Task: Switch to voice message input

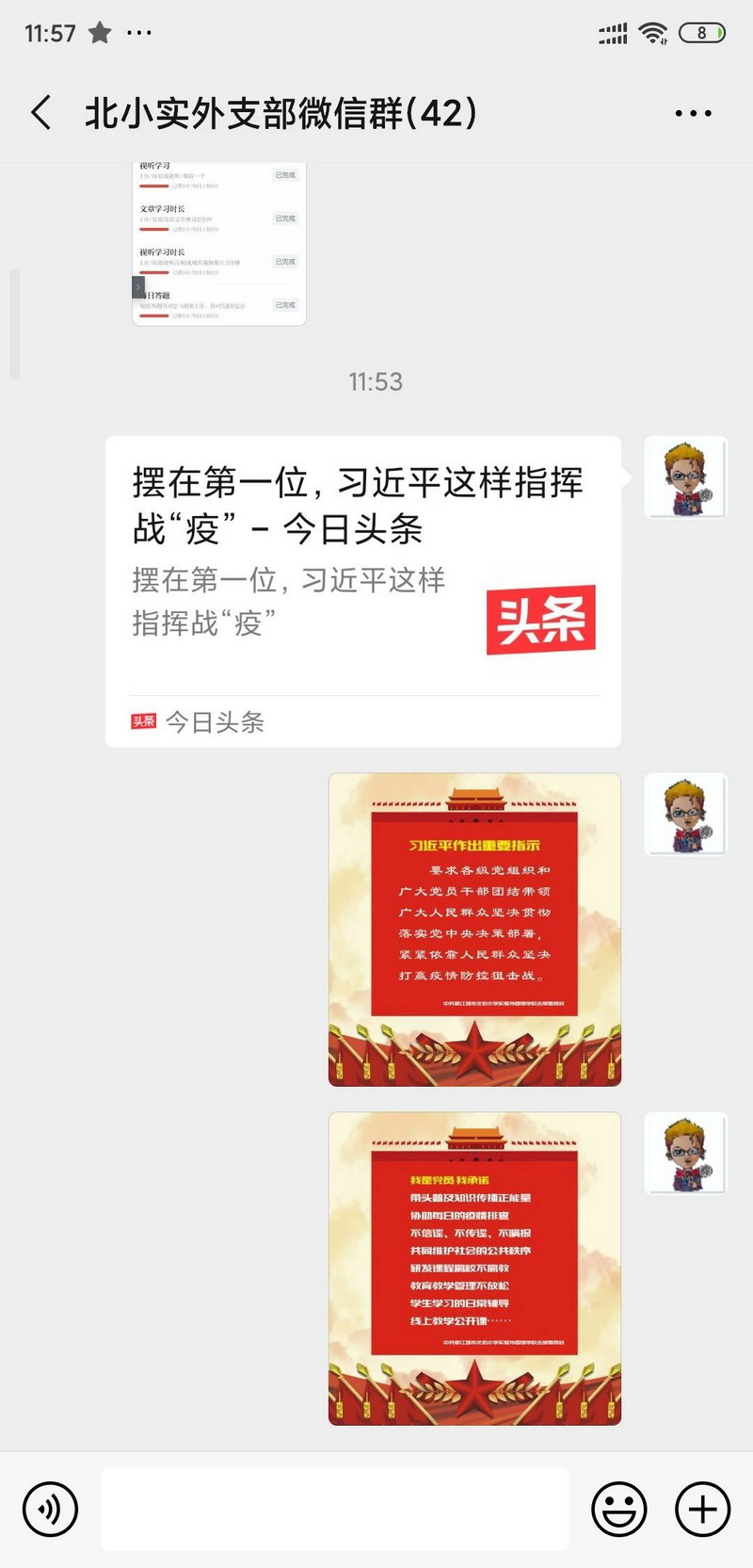Action: point(50,1509)
